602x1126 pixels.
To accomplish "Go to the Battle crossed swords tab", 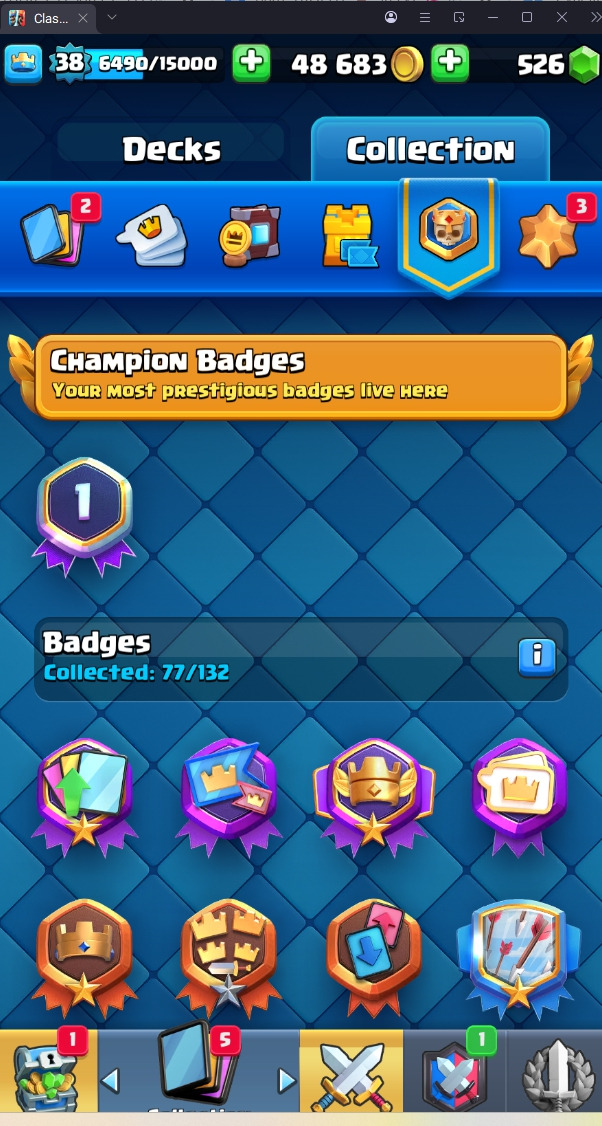I will click(352, 1076).
